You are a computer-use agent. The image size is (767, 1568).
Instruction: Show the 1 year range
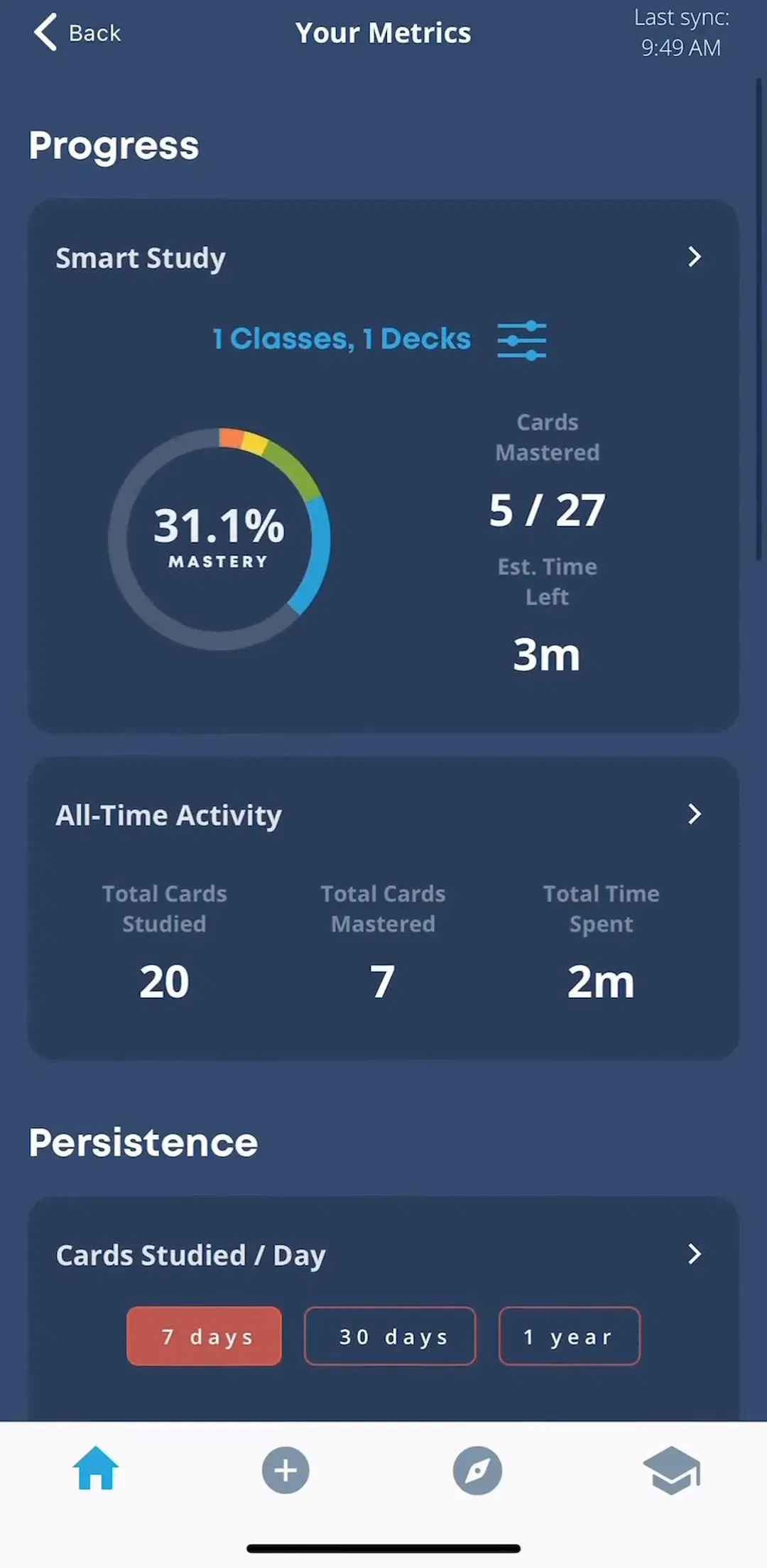click(570, 1336)
